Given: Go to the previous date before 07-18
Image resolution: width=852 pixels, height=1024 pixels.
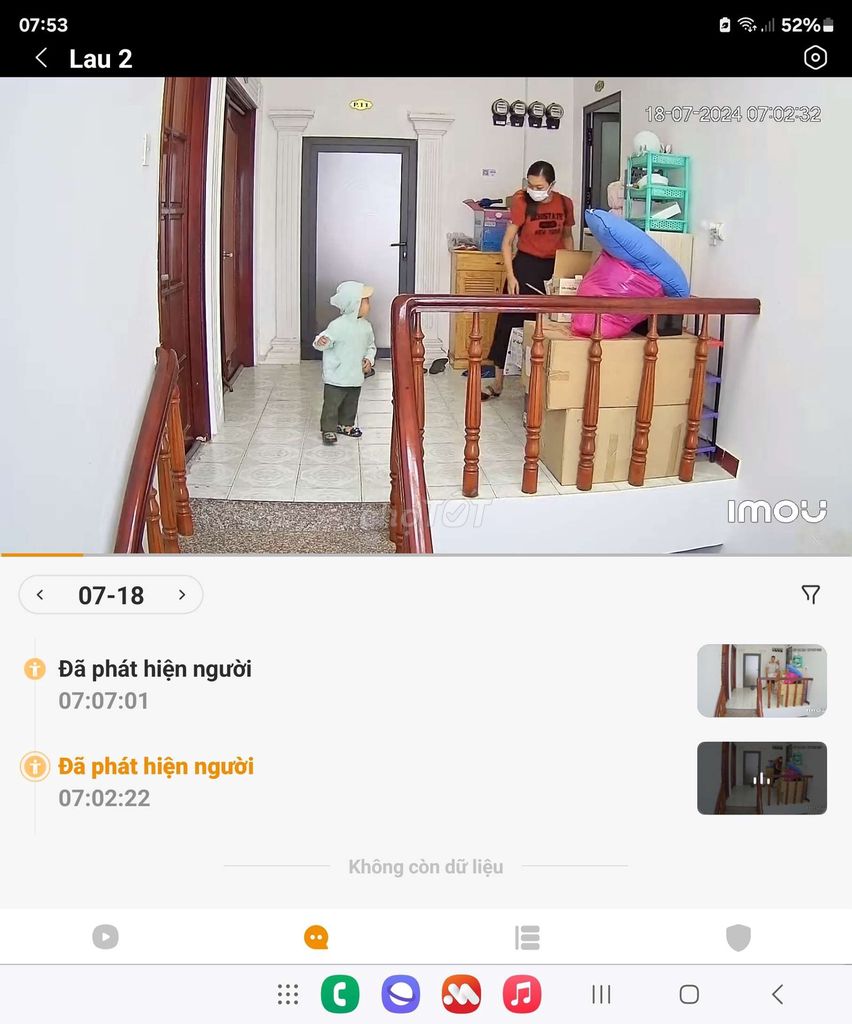Looking at the screenshot, I should [40, 595].
